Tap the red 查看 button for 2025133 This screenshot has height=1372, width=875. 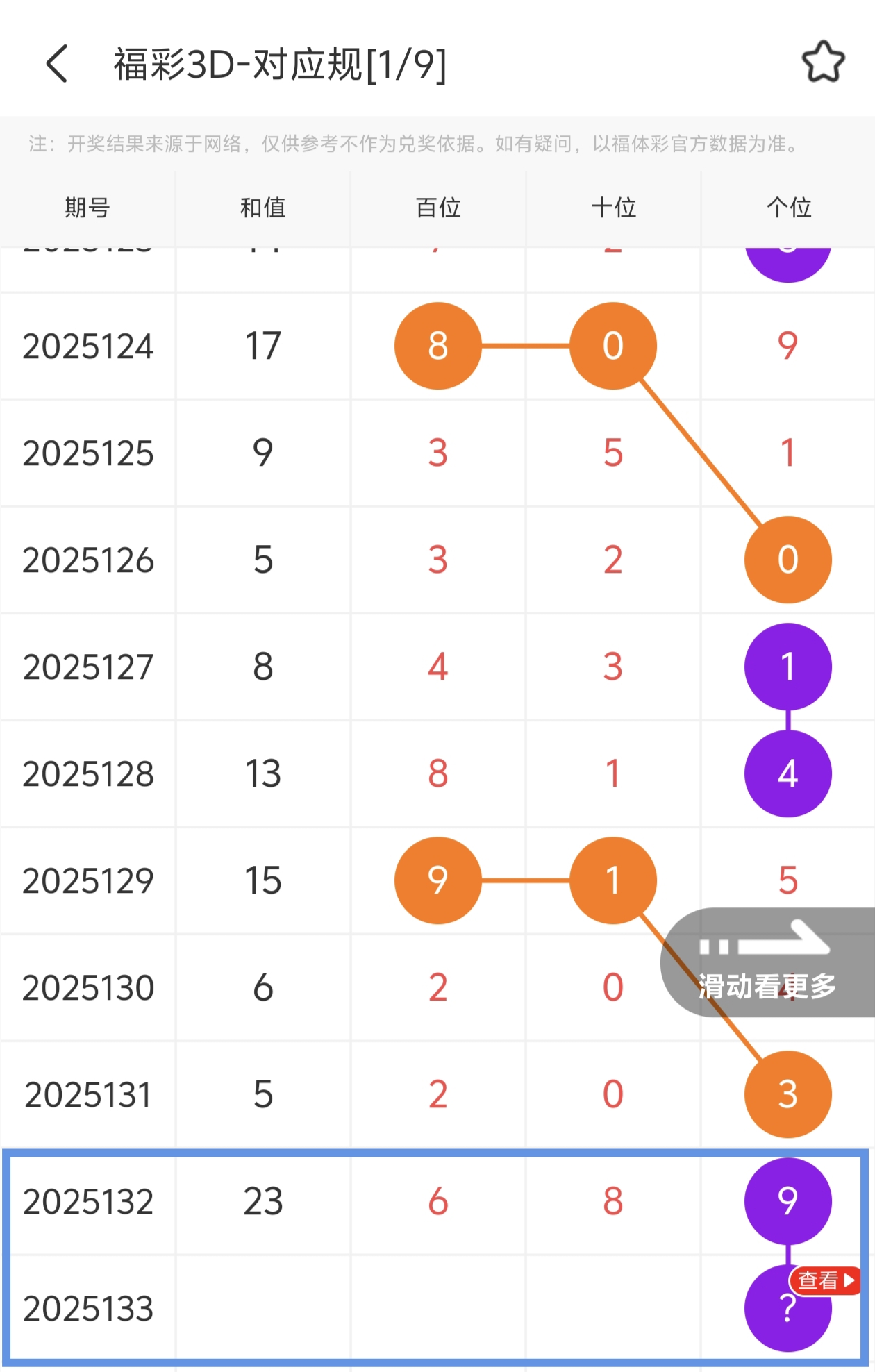pos(825,1280)
